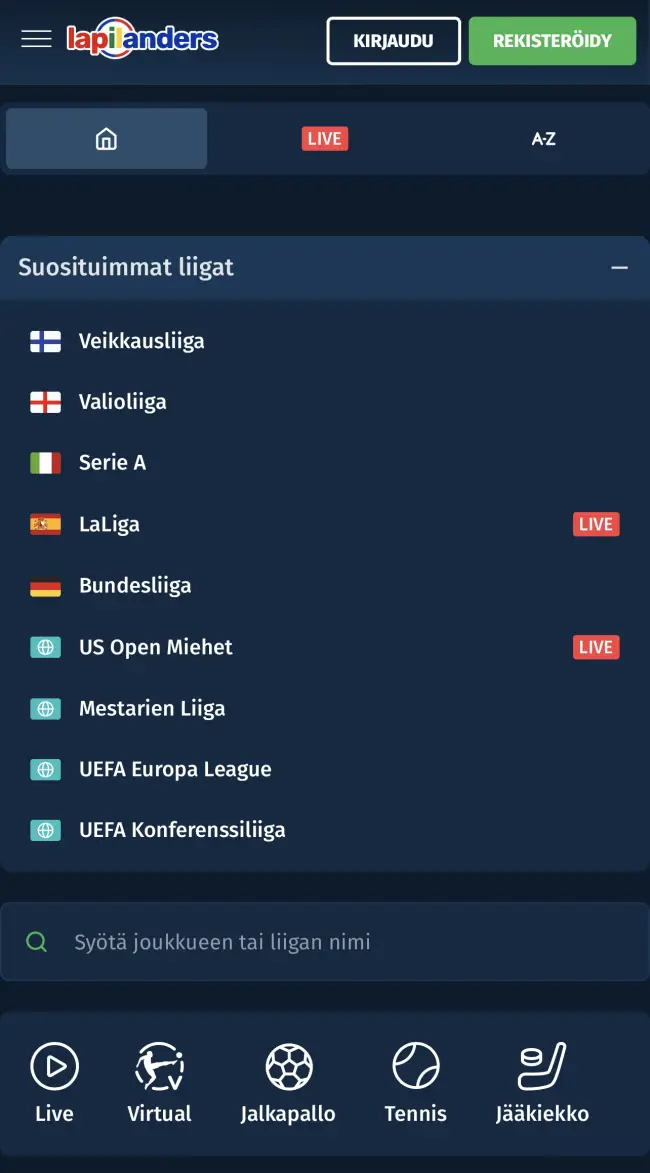The height and width of the screenshot is (1173, 650).
Task: Open the Veikkausliiga league
Action: [x=141, y=341]
